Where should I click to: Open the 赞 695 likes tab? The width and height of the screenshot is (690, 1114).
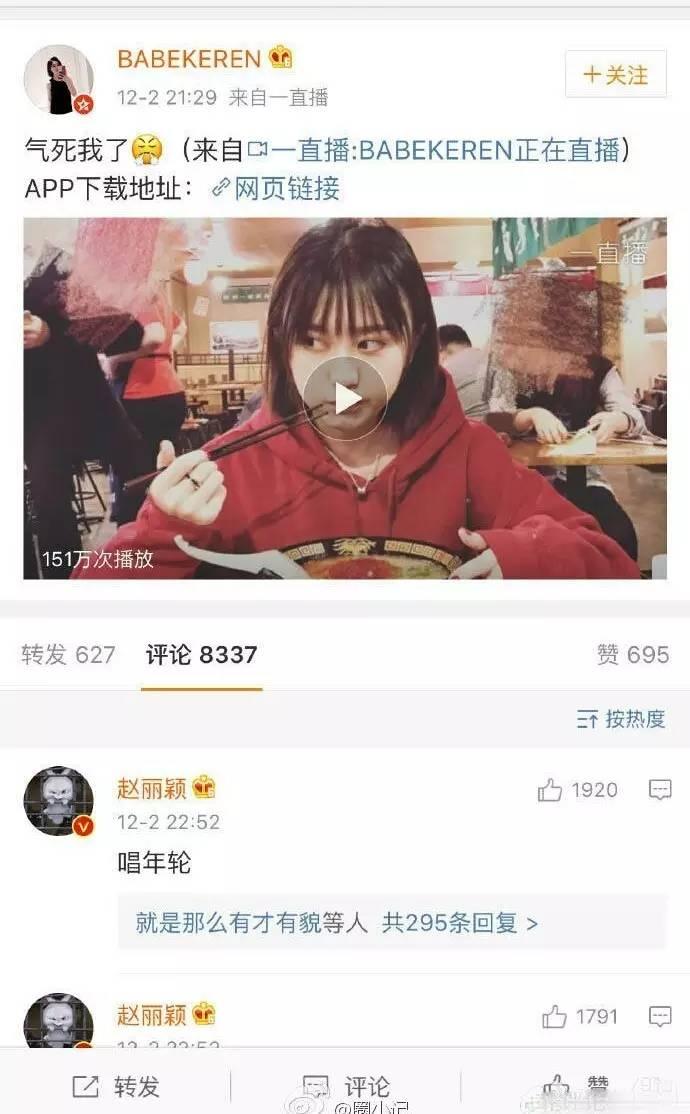pos(632,655)
